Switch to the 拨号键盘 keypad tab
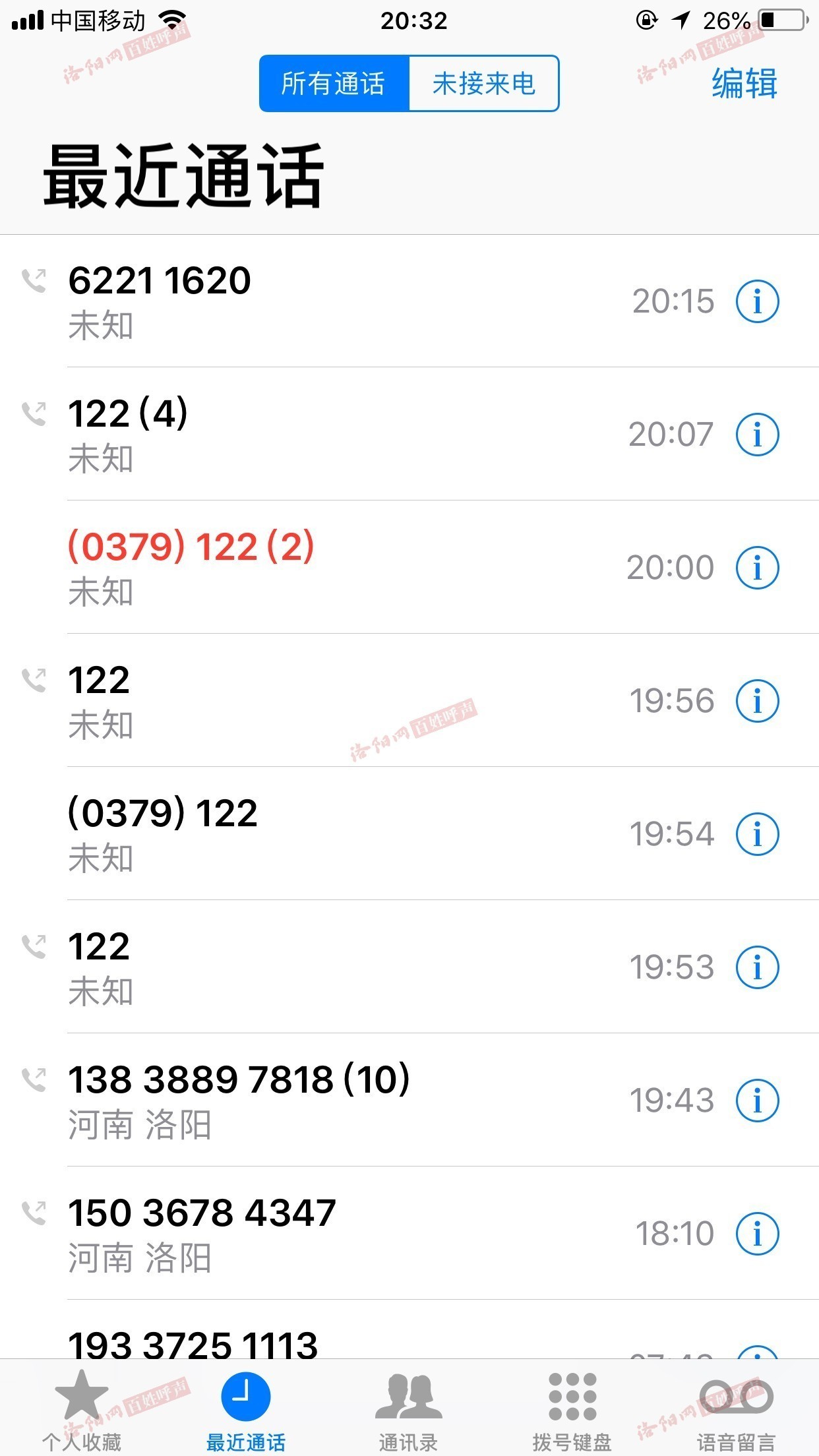 572,1410
